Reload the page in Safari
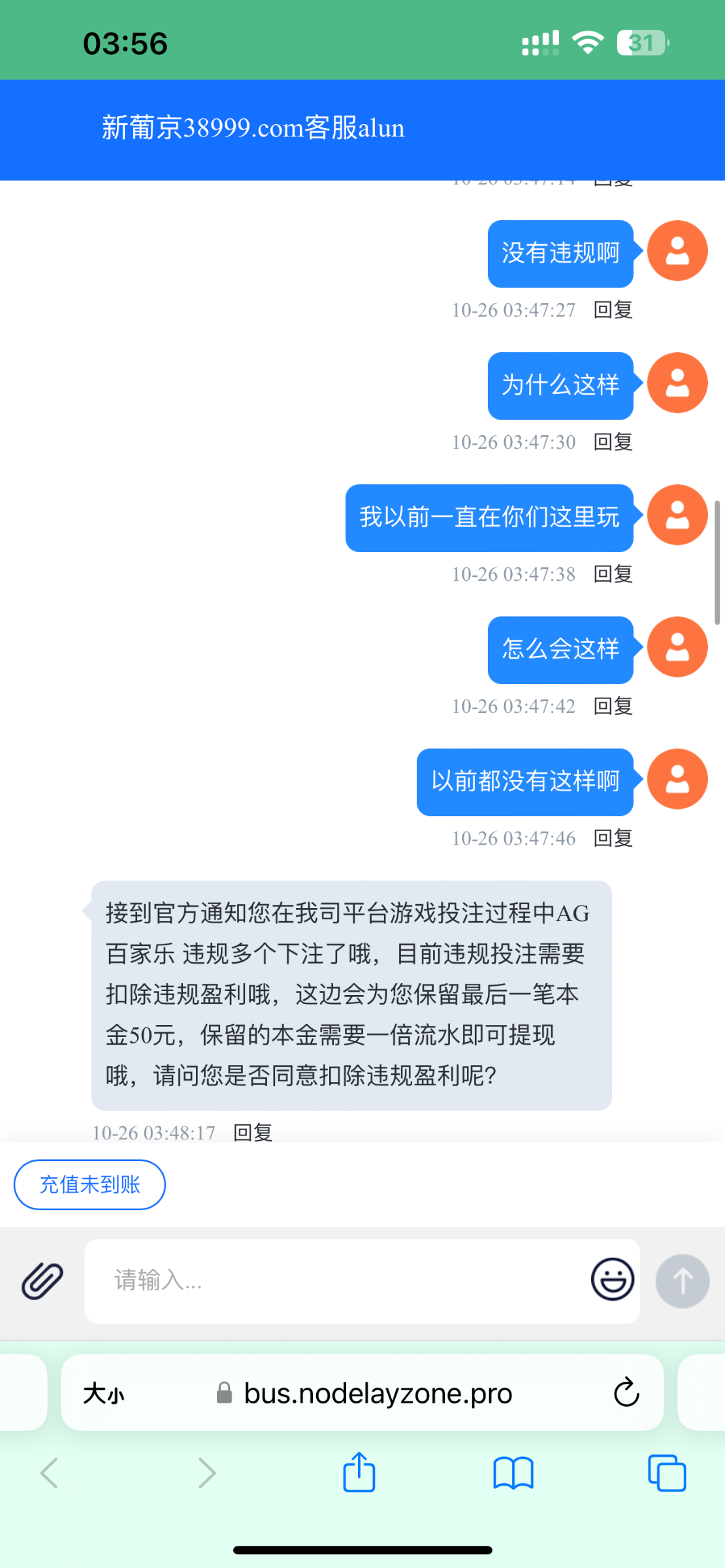Screen dimensions: 725x1568 626,1392
